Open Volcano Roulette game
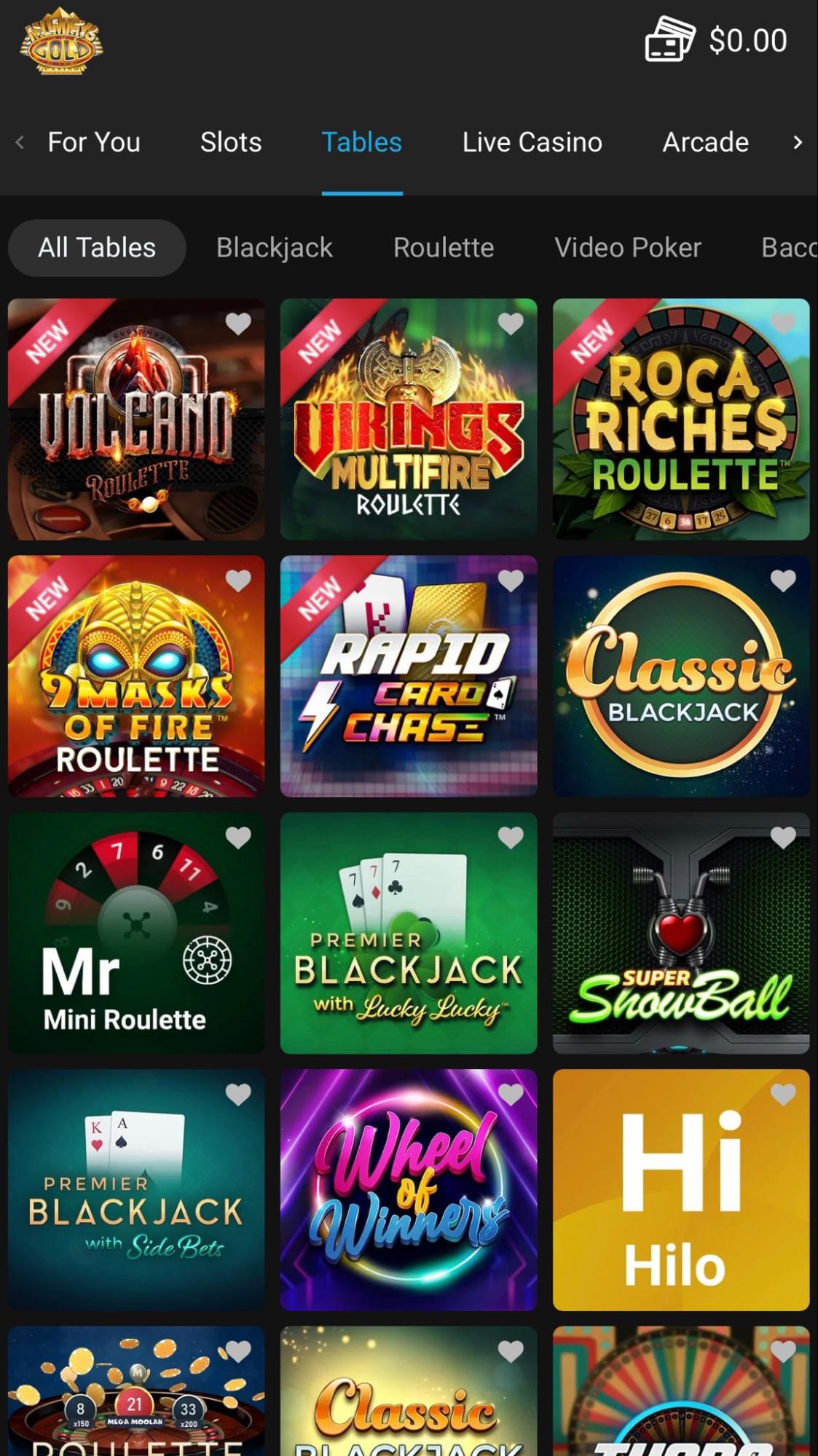 coord(136,430)
